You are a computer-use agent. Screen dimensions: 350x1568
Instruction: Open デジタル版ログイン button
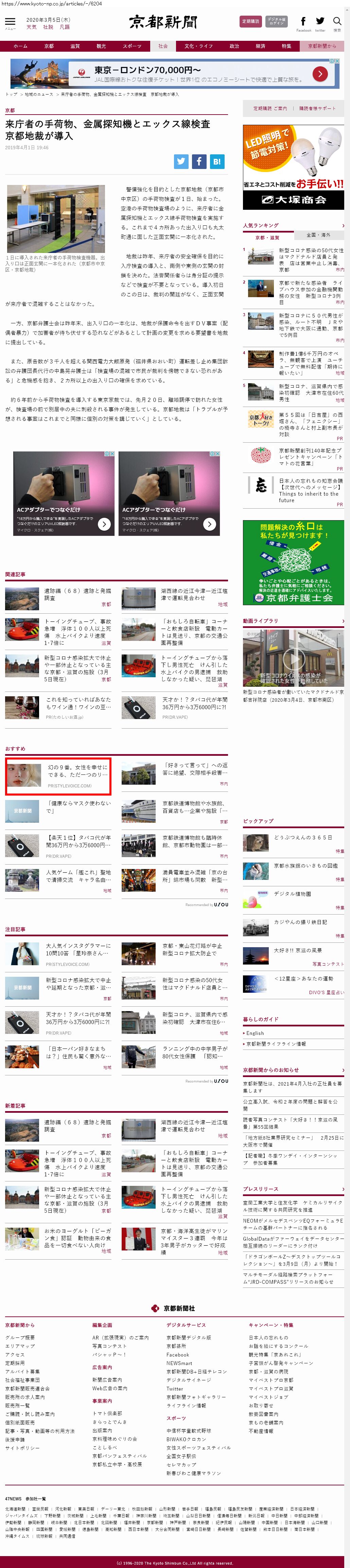(276, 21)
